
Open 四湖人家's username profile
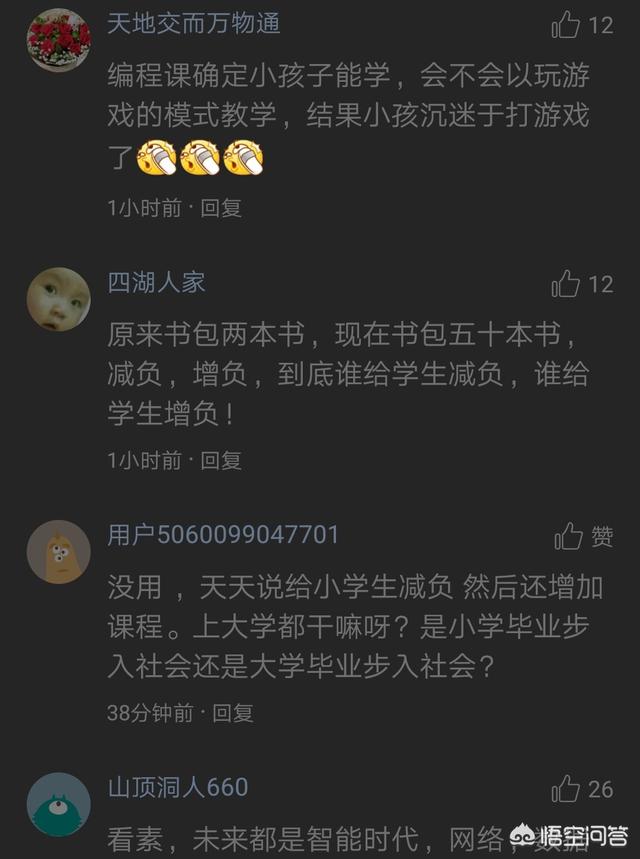(x=156, y=282)
